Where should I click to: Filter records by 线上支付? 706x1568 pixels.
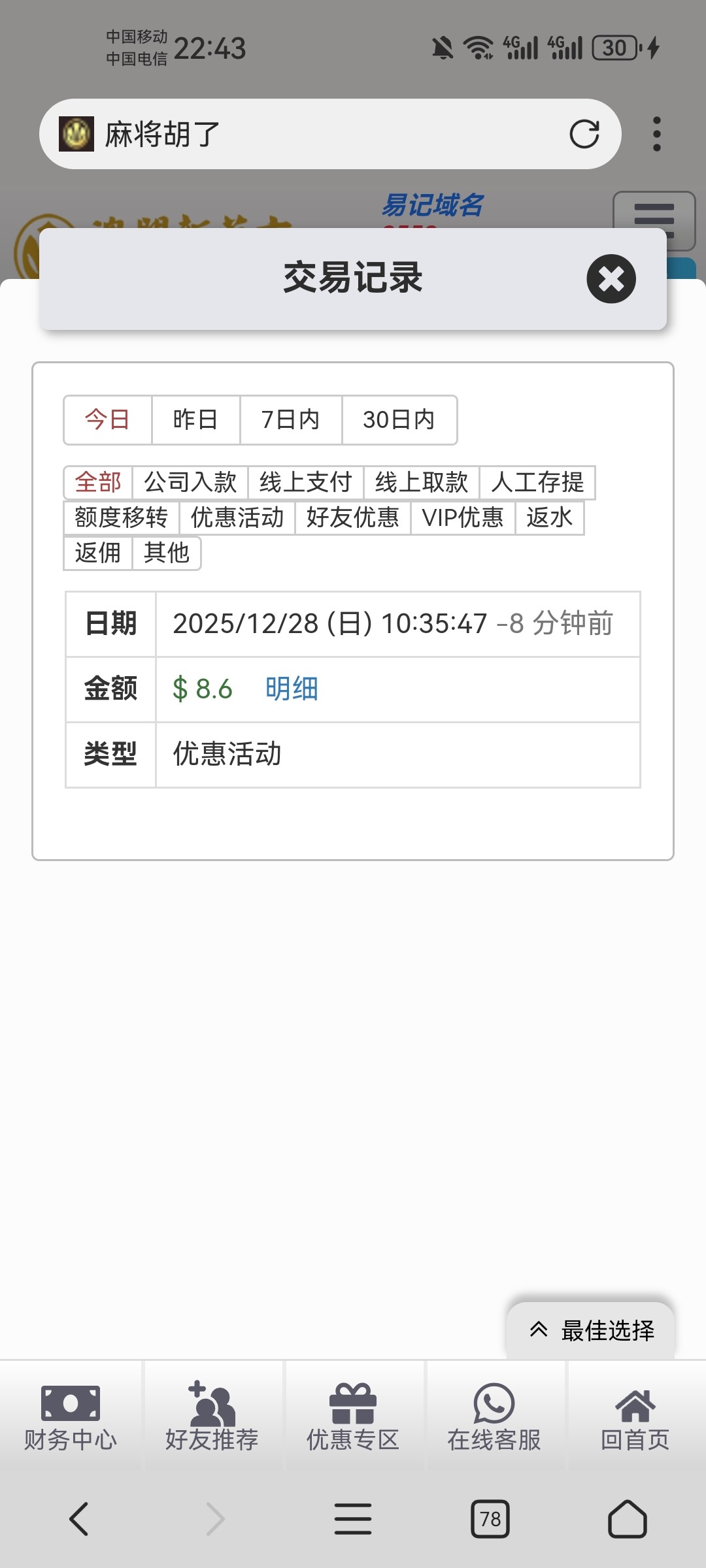click(x=305, y=482)
